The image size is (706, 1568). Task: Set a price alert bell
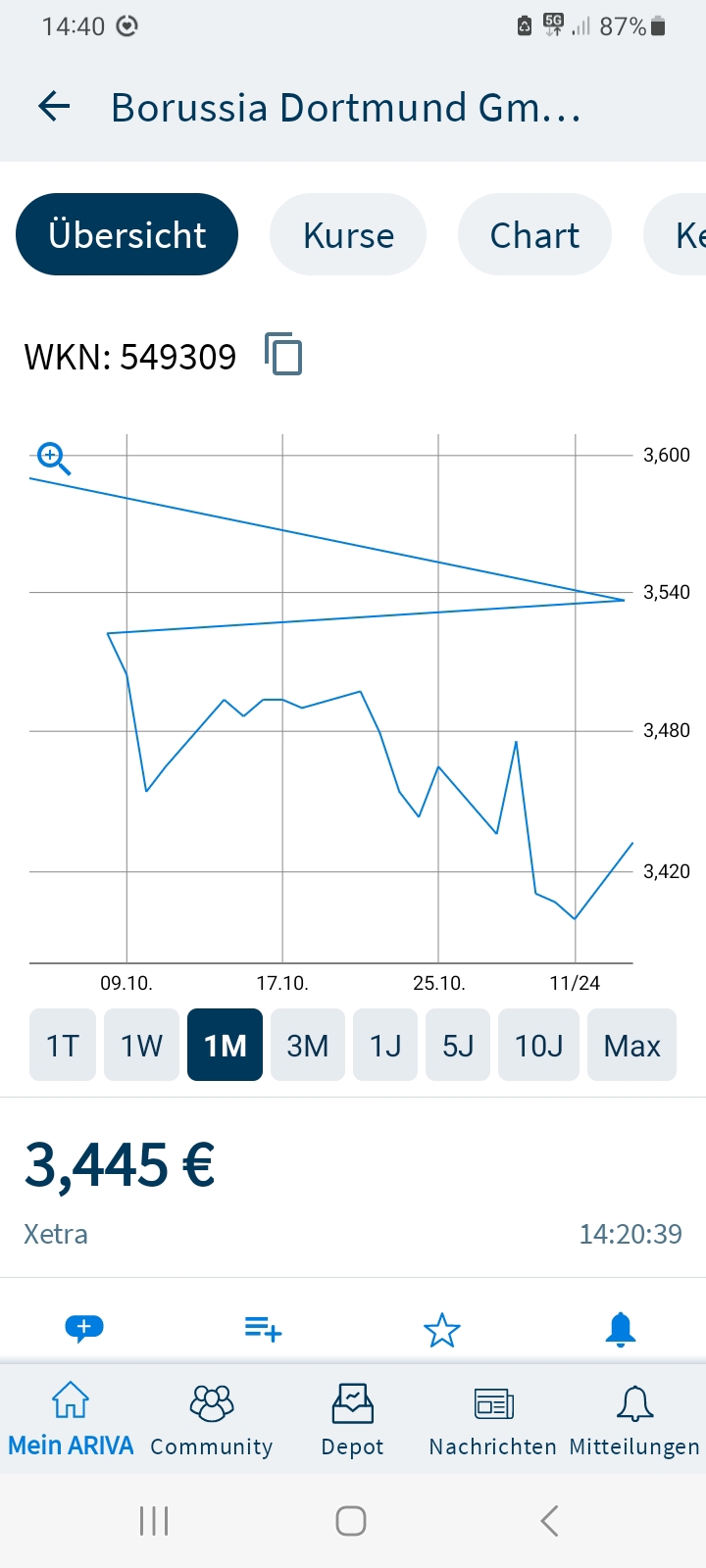pyautogui.click(x=621, y=1330)
